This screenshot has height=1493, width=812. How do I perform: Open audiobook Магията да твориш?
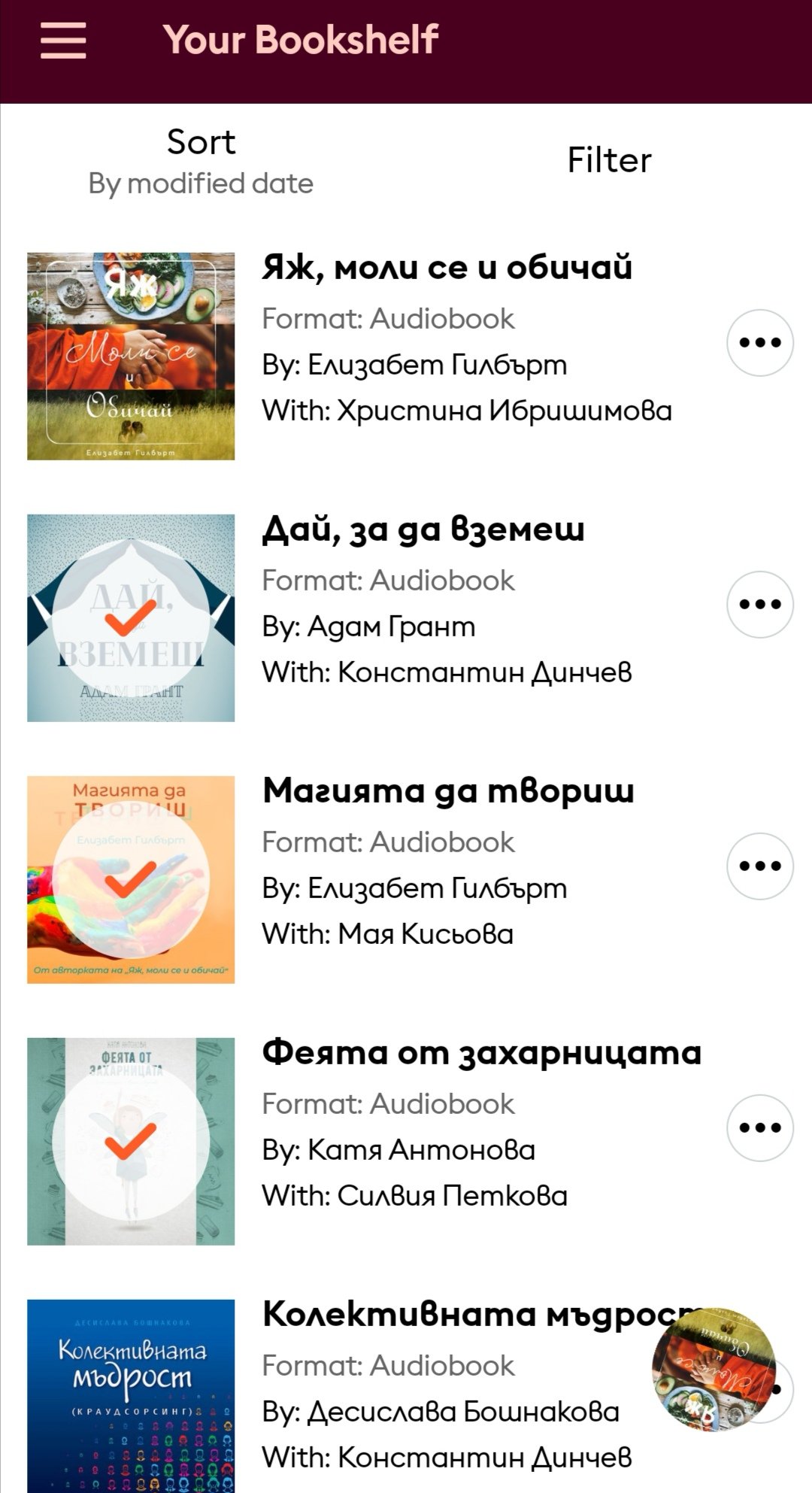pos(448,791)
